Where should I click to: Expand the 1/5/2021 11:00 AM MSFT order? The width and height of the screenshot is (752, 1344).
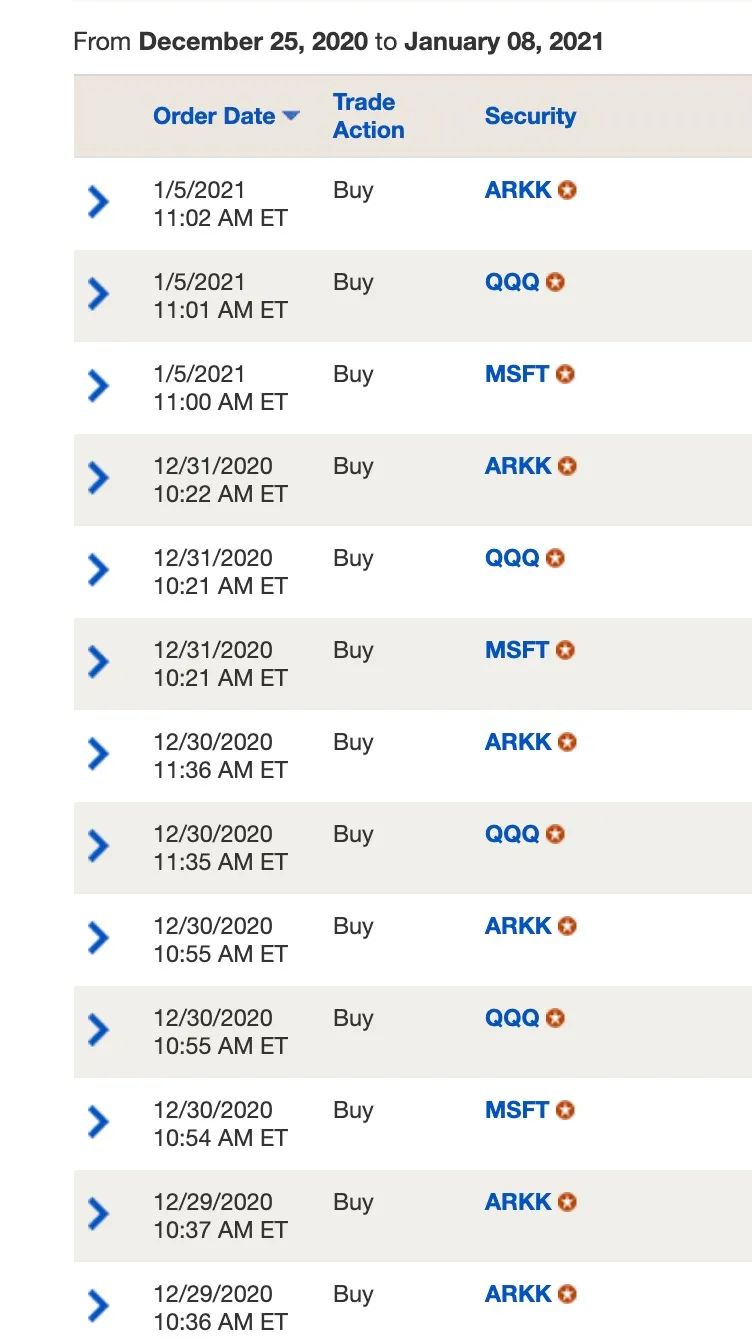(x=98, y=386)
